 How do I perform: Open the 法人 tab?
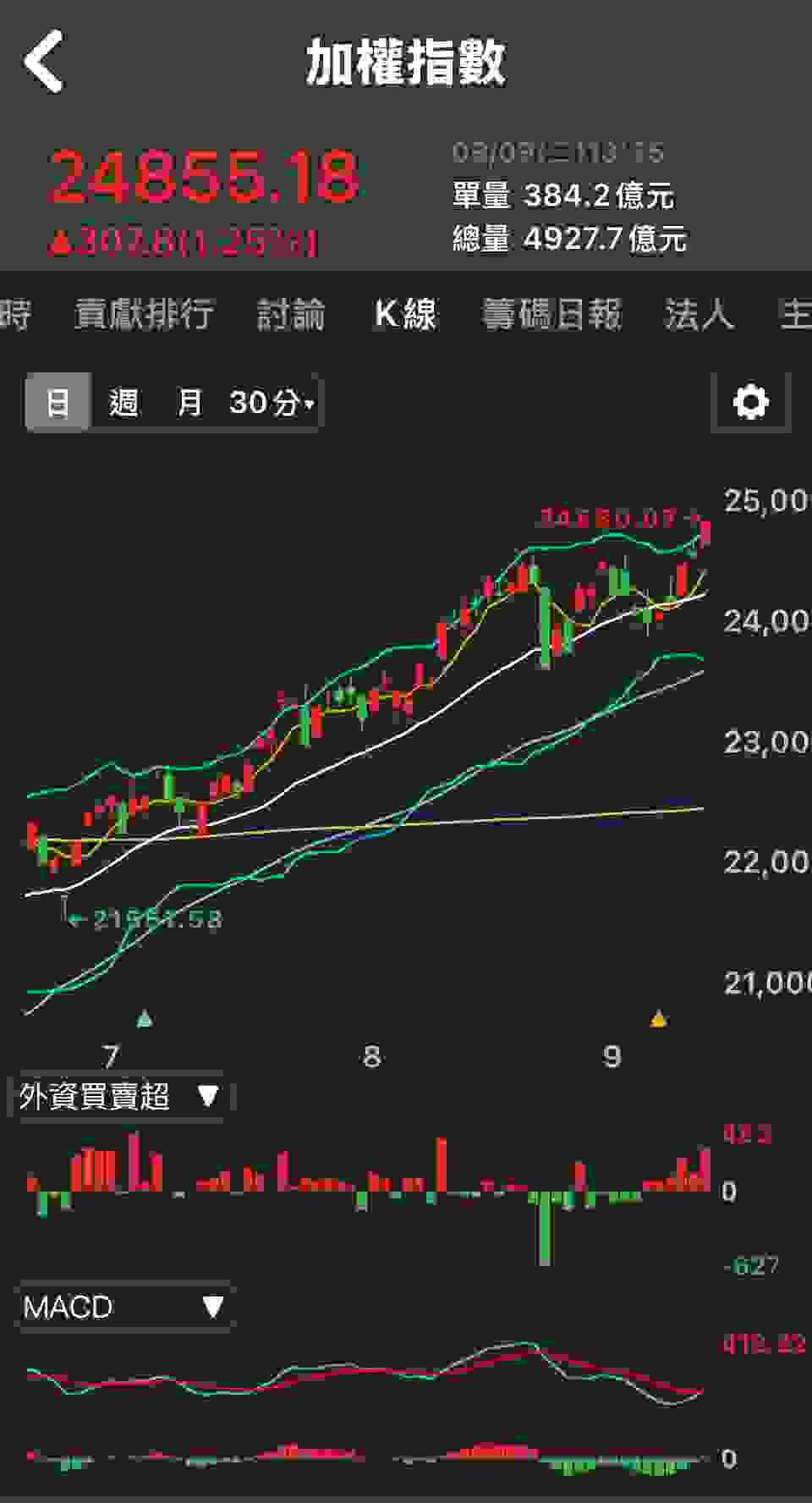699,314
